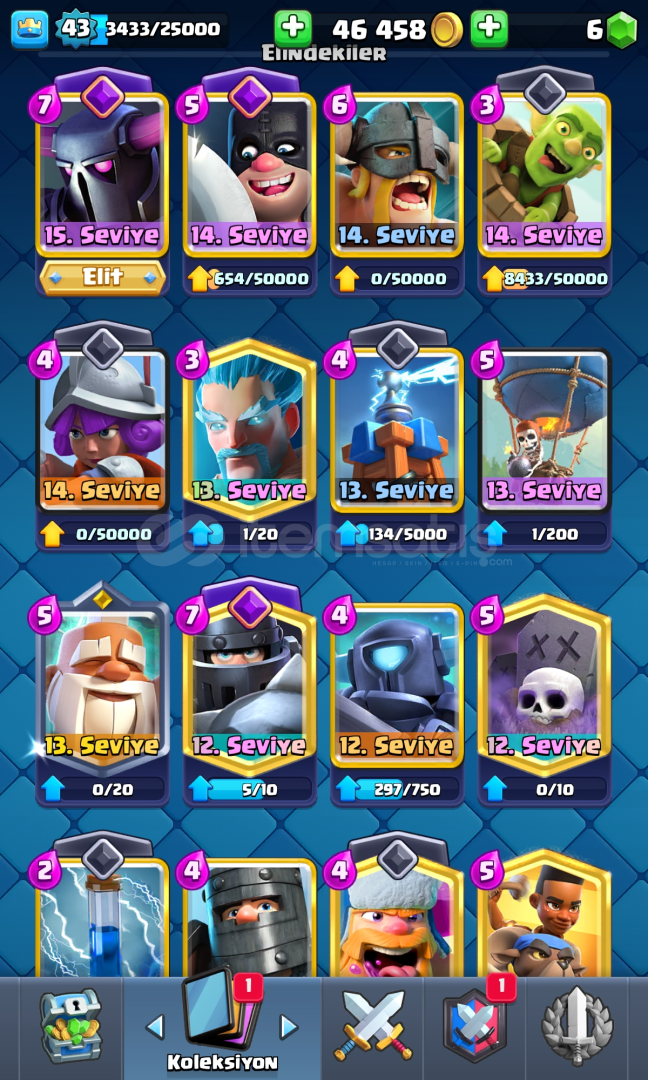
Task: Buy gems with the green plus beside gems
Action: (490, 29)
